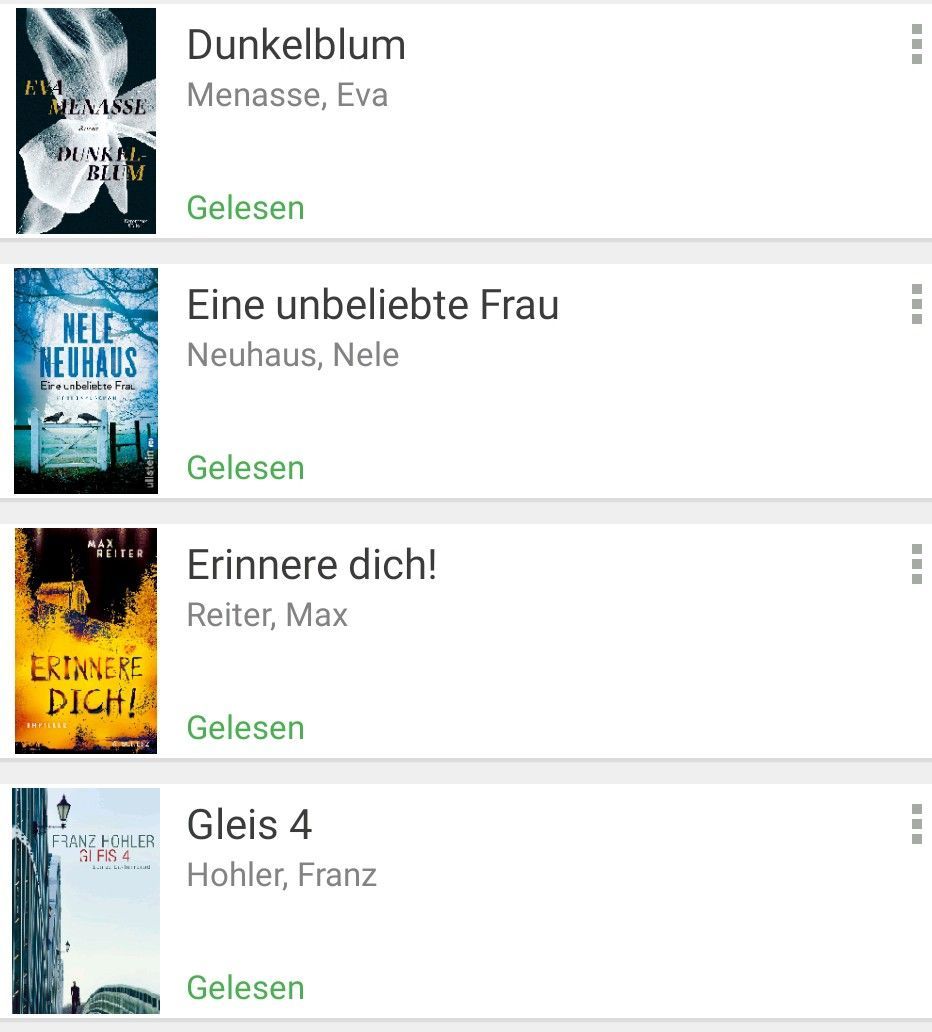Image resolution: width=932 pixels, height=1032 pixels.
Task: View Erinnere dich! by Max Reiter
Action: click(311, 566)
